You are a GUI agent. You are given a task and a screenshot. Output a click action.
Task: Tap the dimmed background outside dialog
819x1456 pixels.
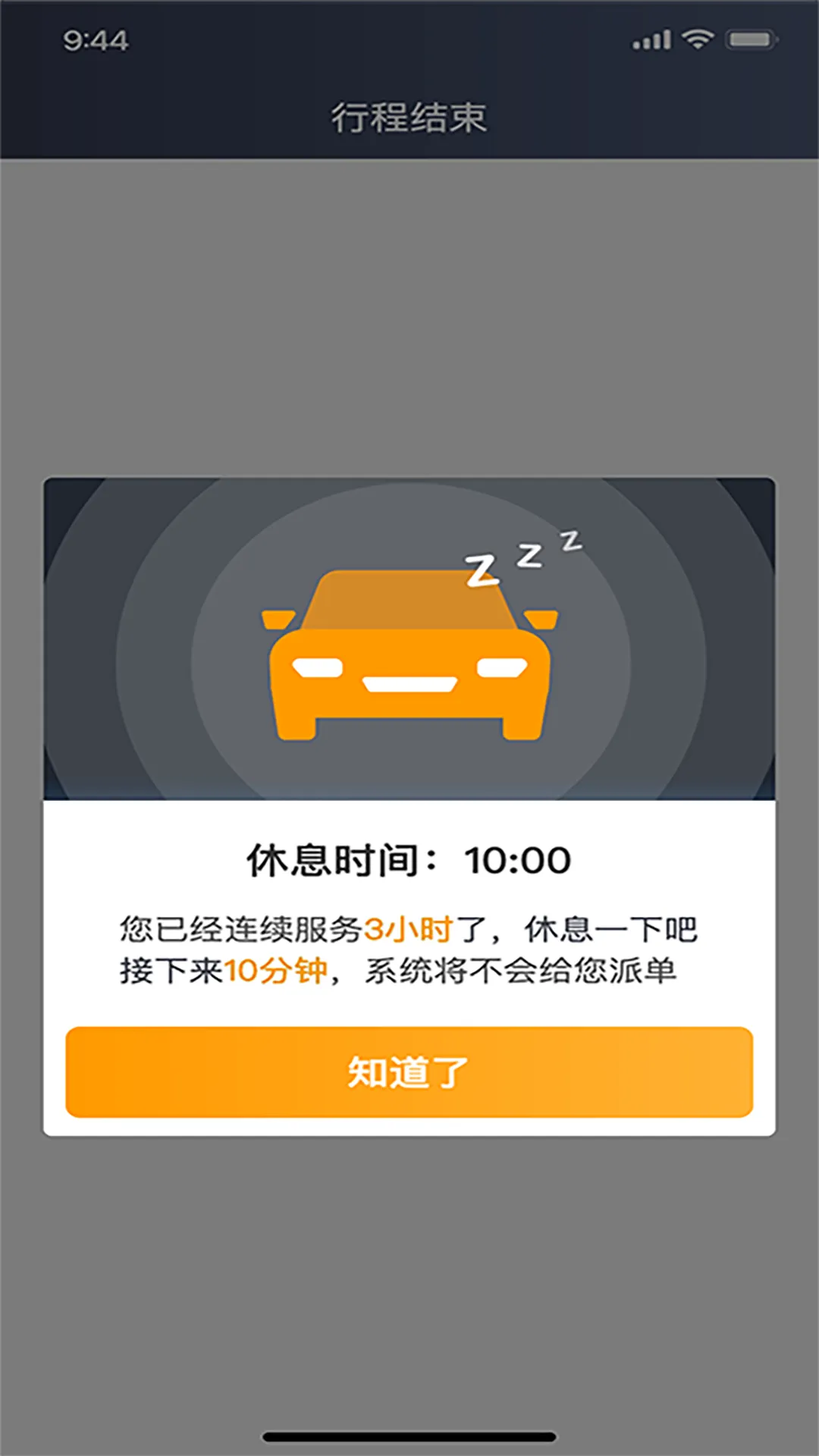(409, 303)
